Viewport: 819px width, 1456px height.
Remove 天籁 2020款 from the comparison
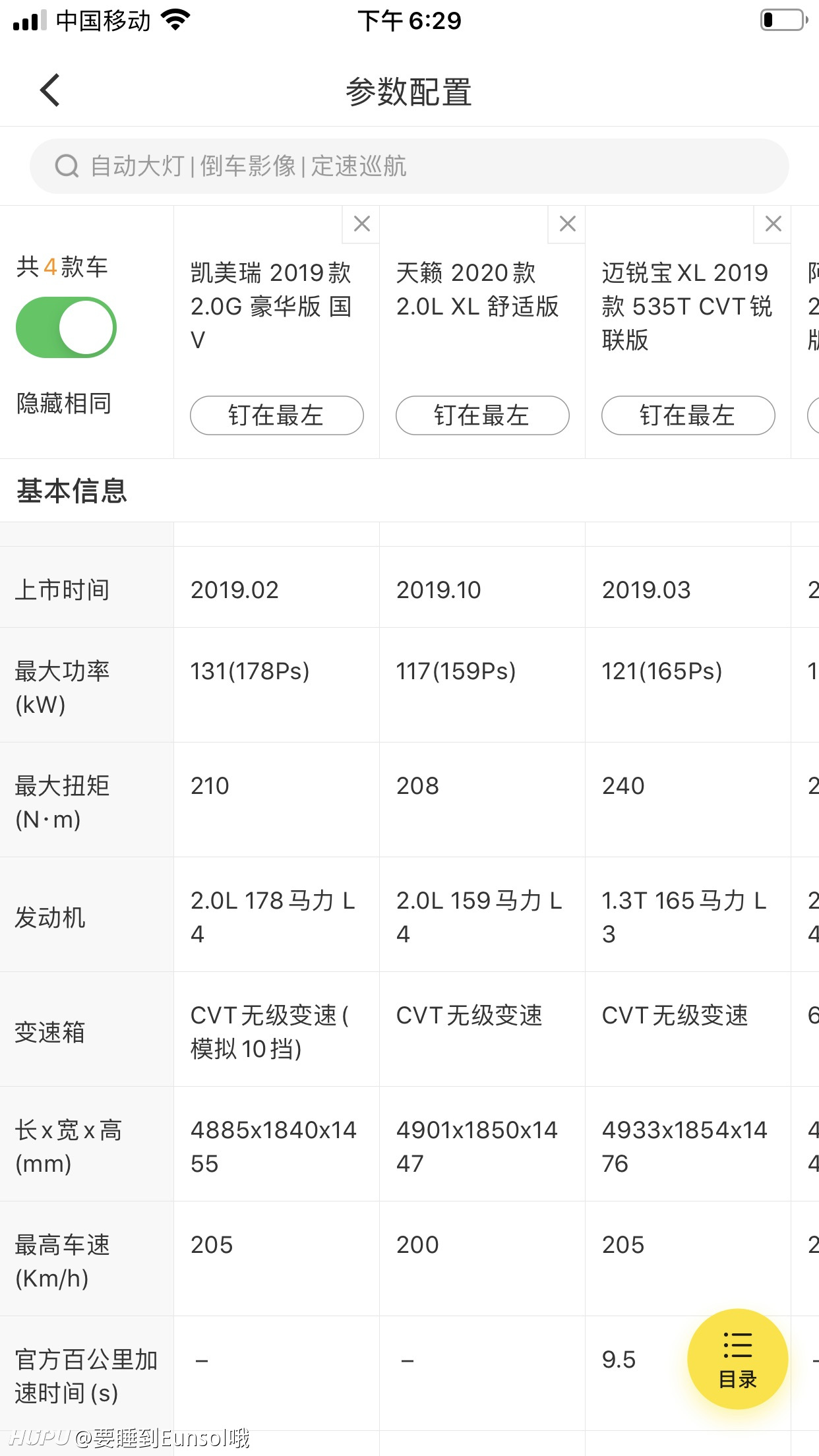(x=567, y=224)
